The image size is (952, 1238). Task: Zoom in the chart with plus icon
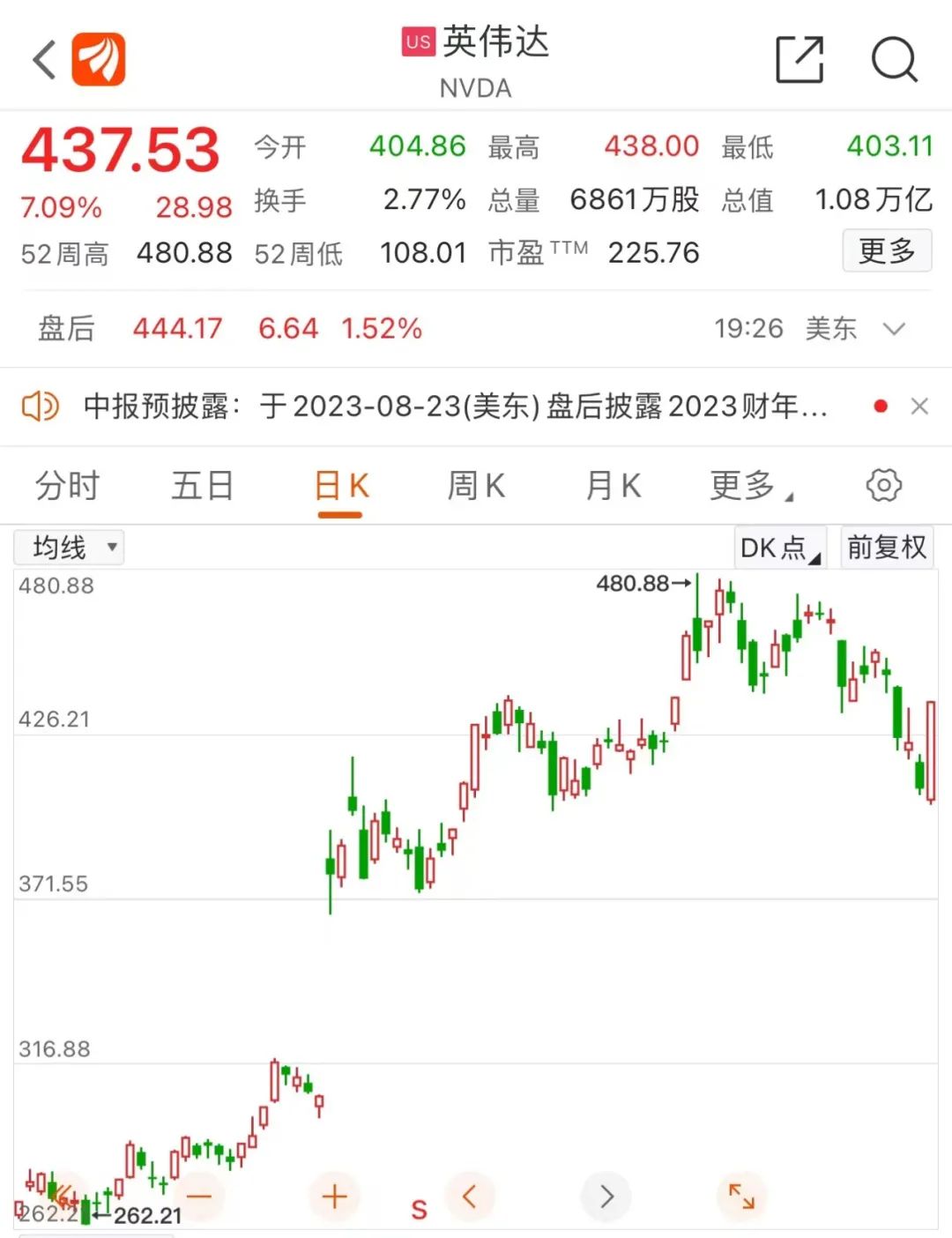click(x=333, y=1197)
